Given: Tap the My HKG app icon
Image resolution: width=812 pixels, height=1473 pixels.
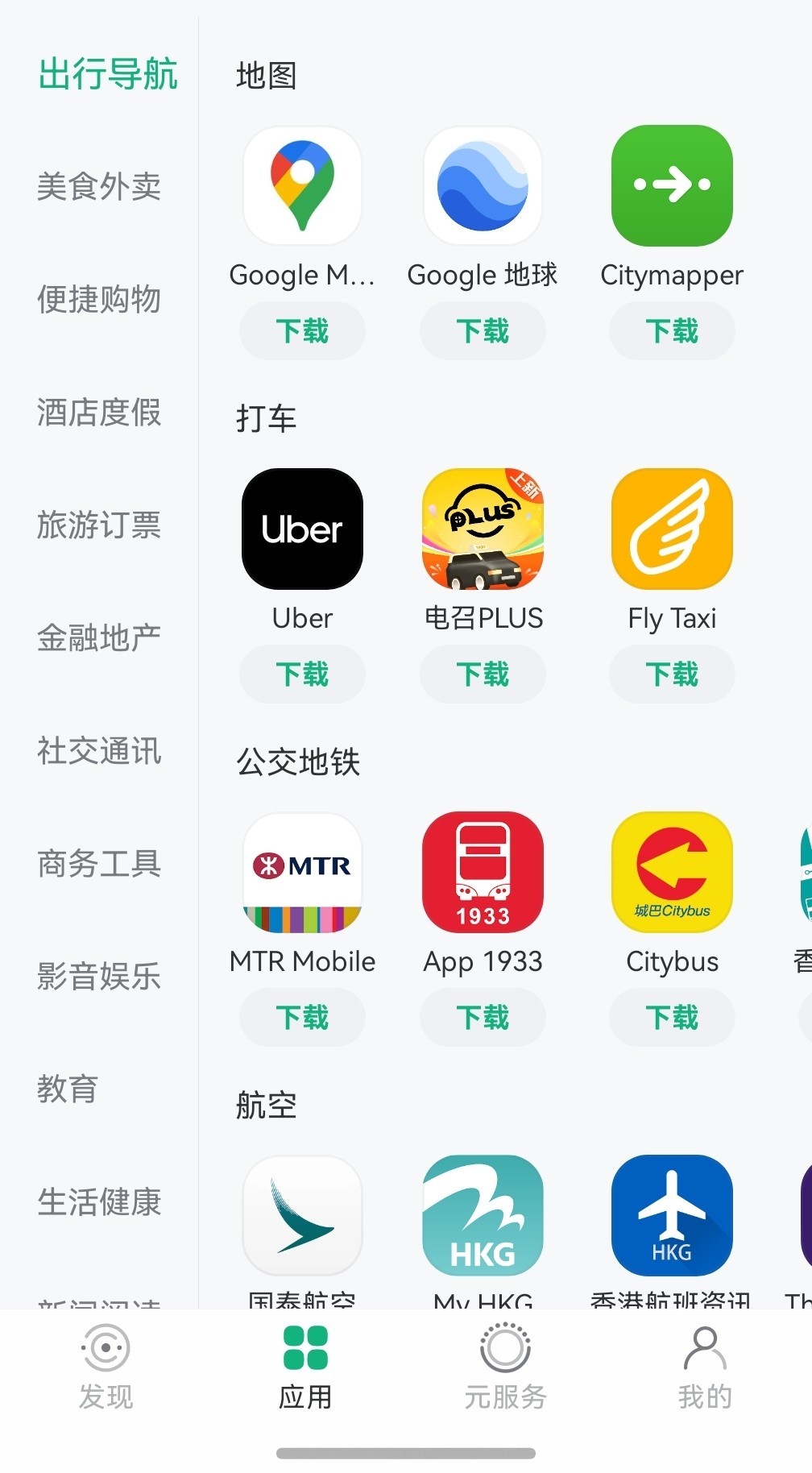Looking at the screenshot, I should click(483, 1217).
